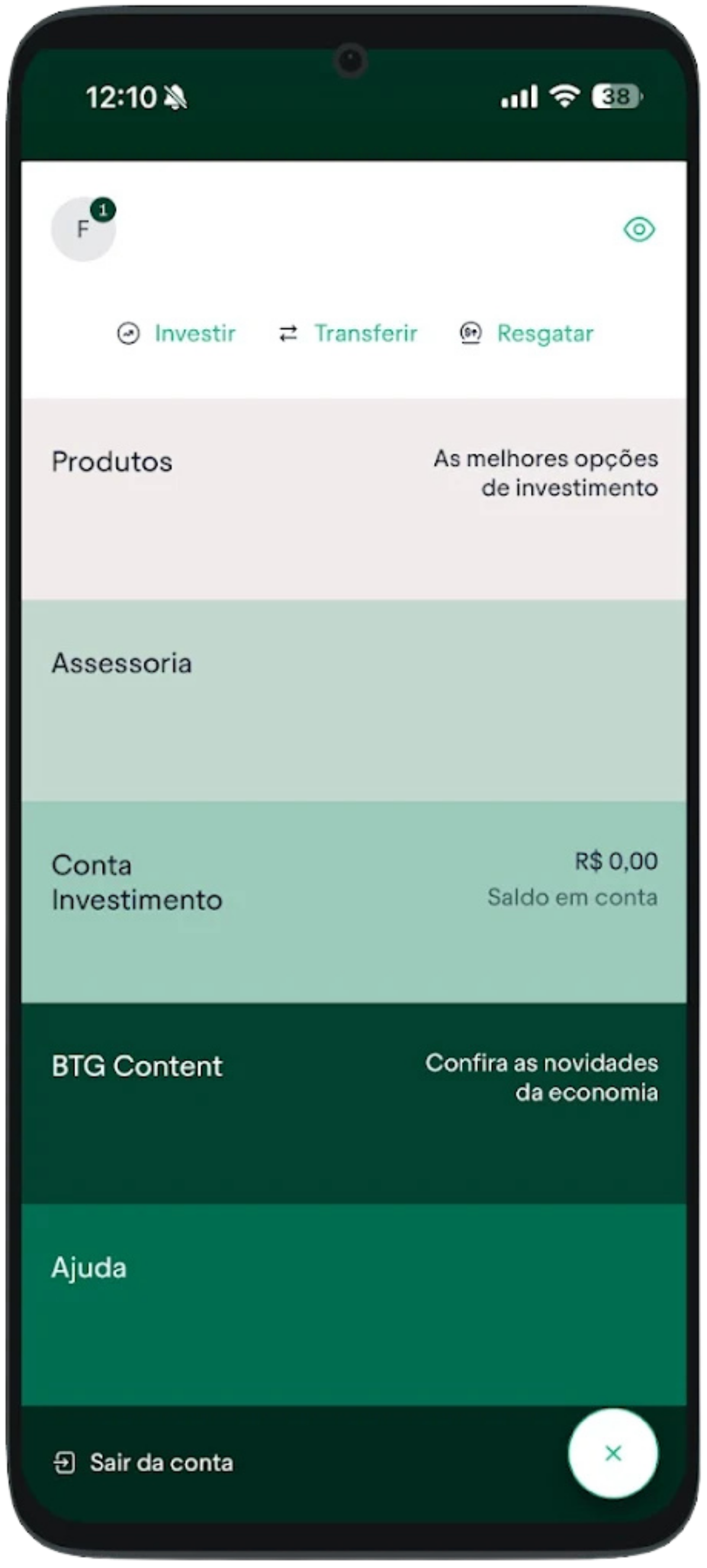
Task: Open the Ajuda section
Action: (x=353, y=1304)
